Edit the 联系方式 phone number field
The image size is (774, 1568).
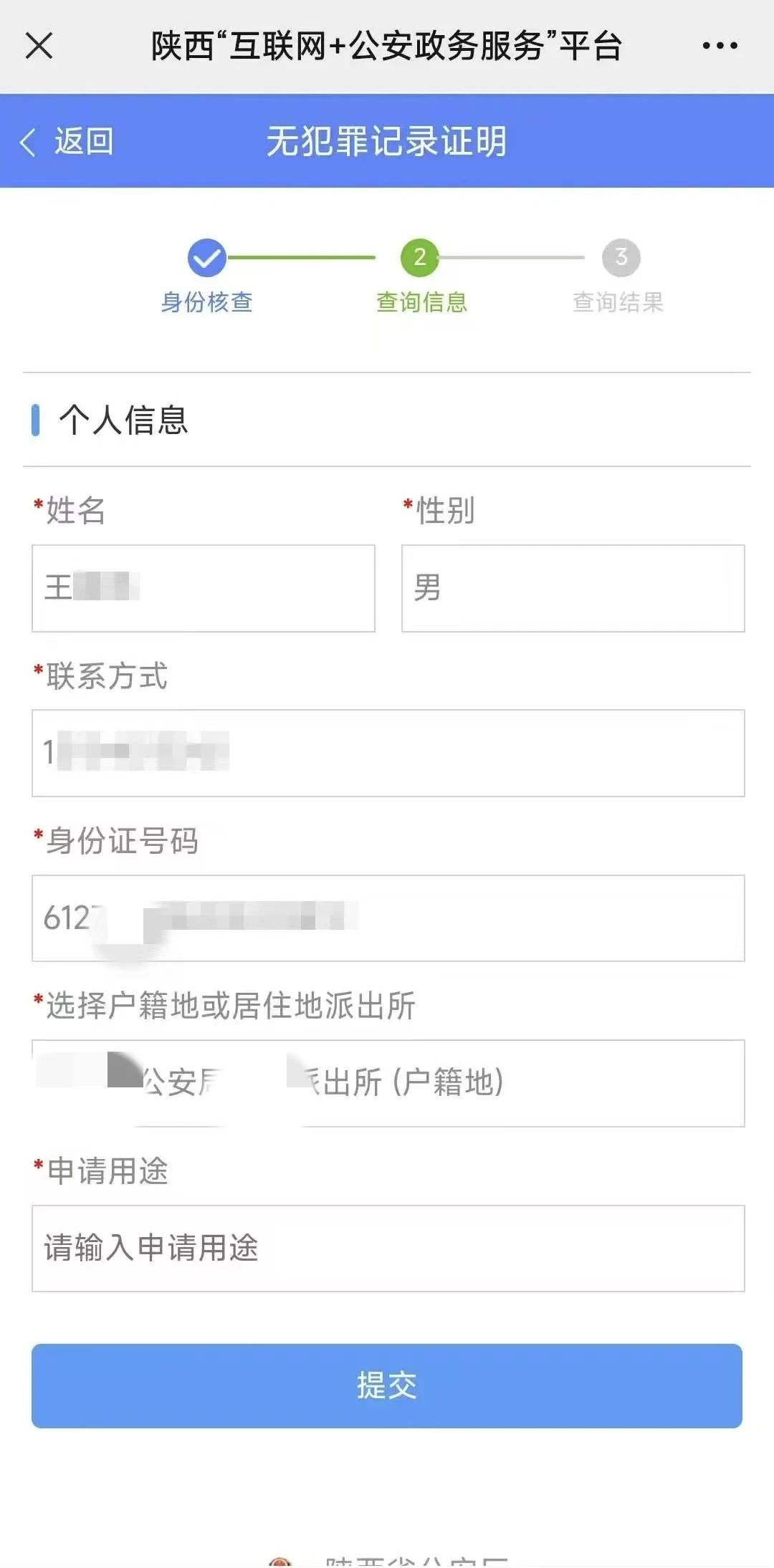point(388,753)
